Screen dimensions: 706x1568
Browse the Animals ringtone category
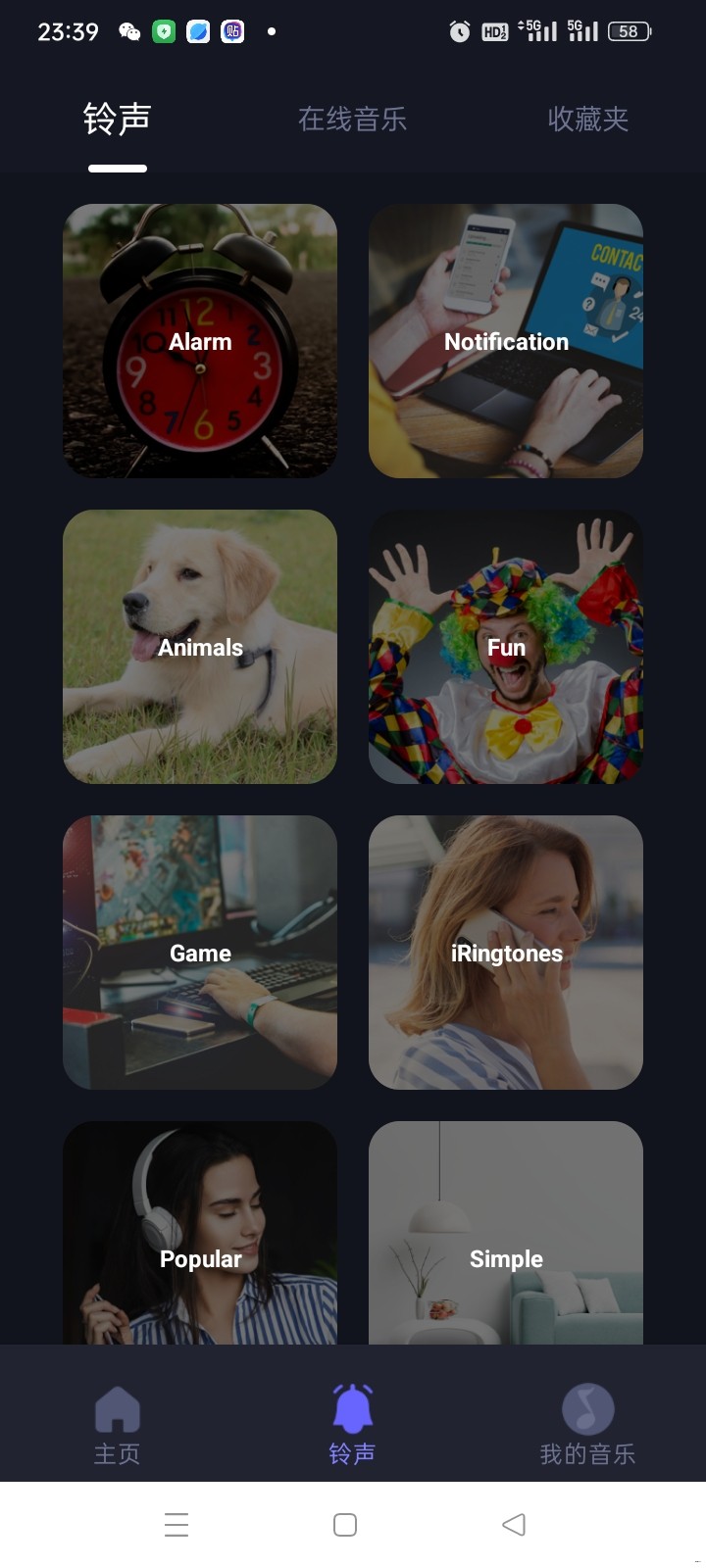pyautogui.click(x=200, y=647)
